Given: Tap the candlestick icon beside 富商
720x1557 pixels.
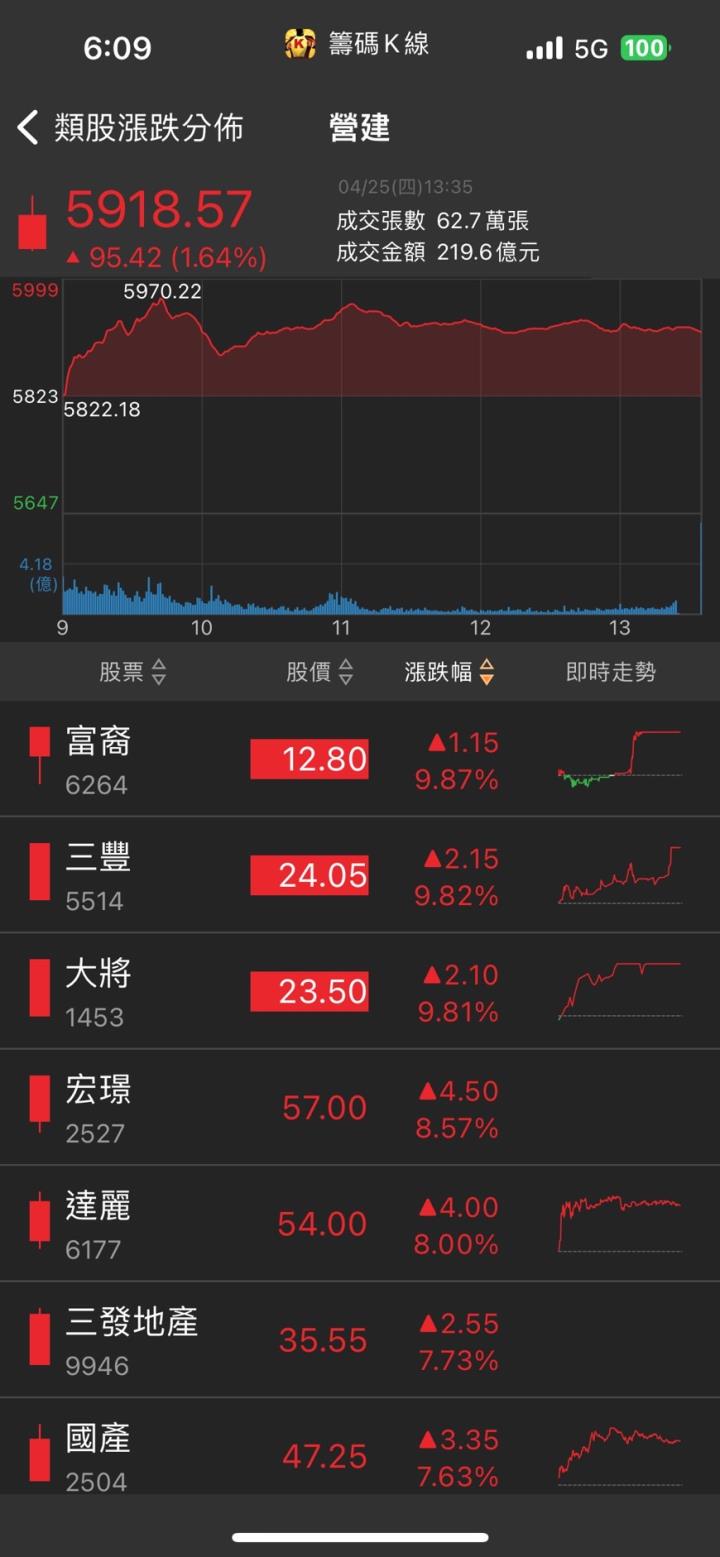Looking at the screenshot, I should 39,745.
